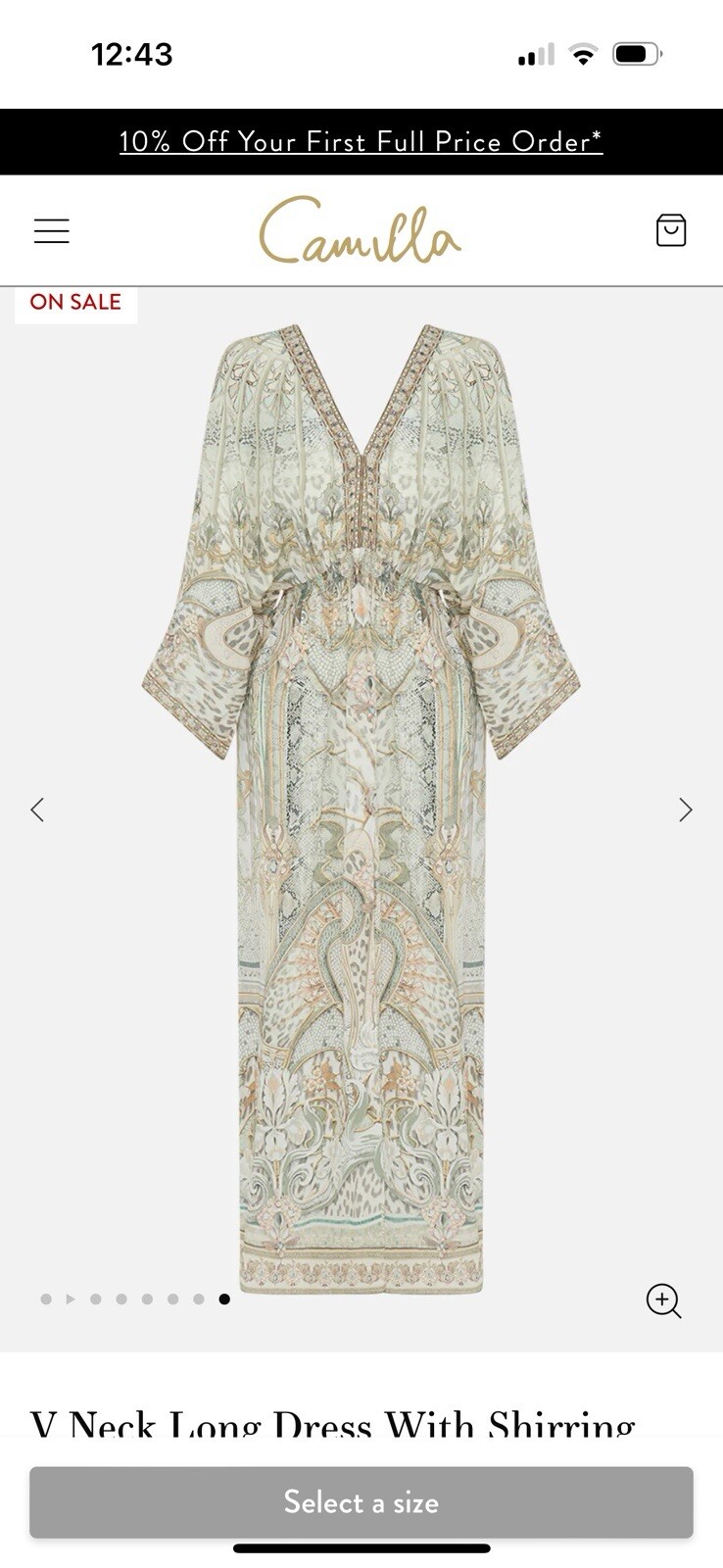Tap the Select a size button
This screenshot has width=723, height=1568.
pos(361,1501)
